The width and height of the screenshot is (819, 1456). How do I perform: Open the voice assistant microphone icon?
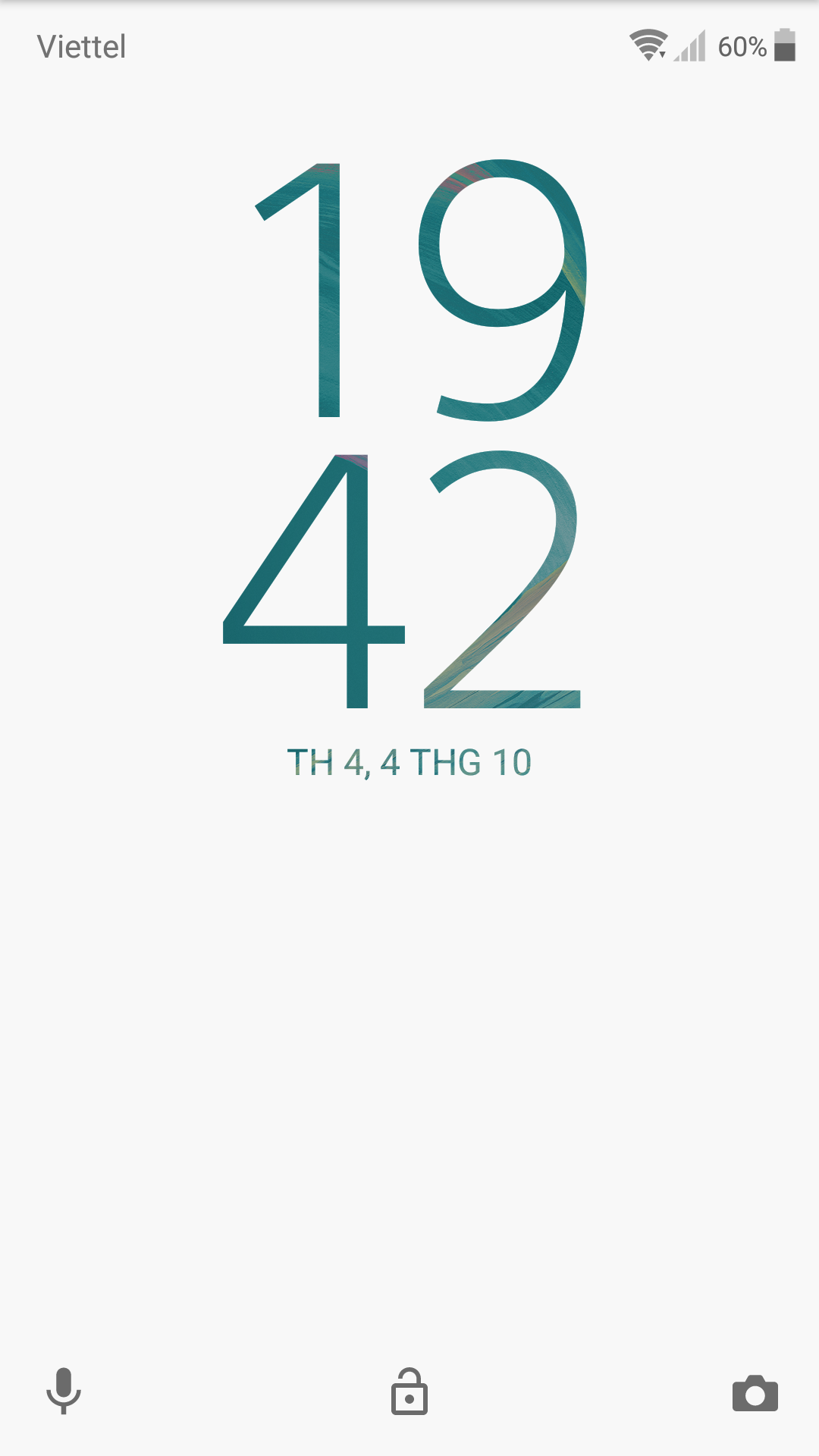coord(64,1391)
